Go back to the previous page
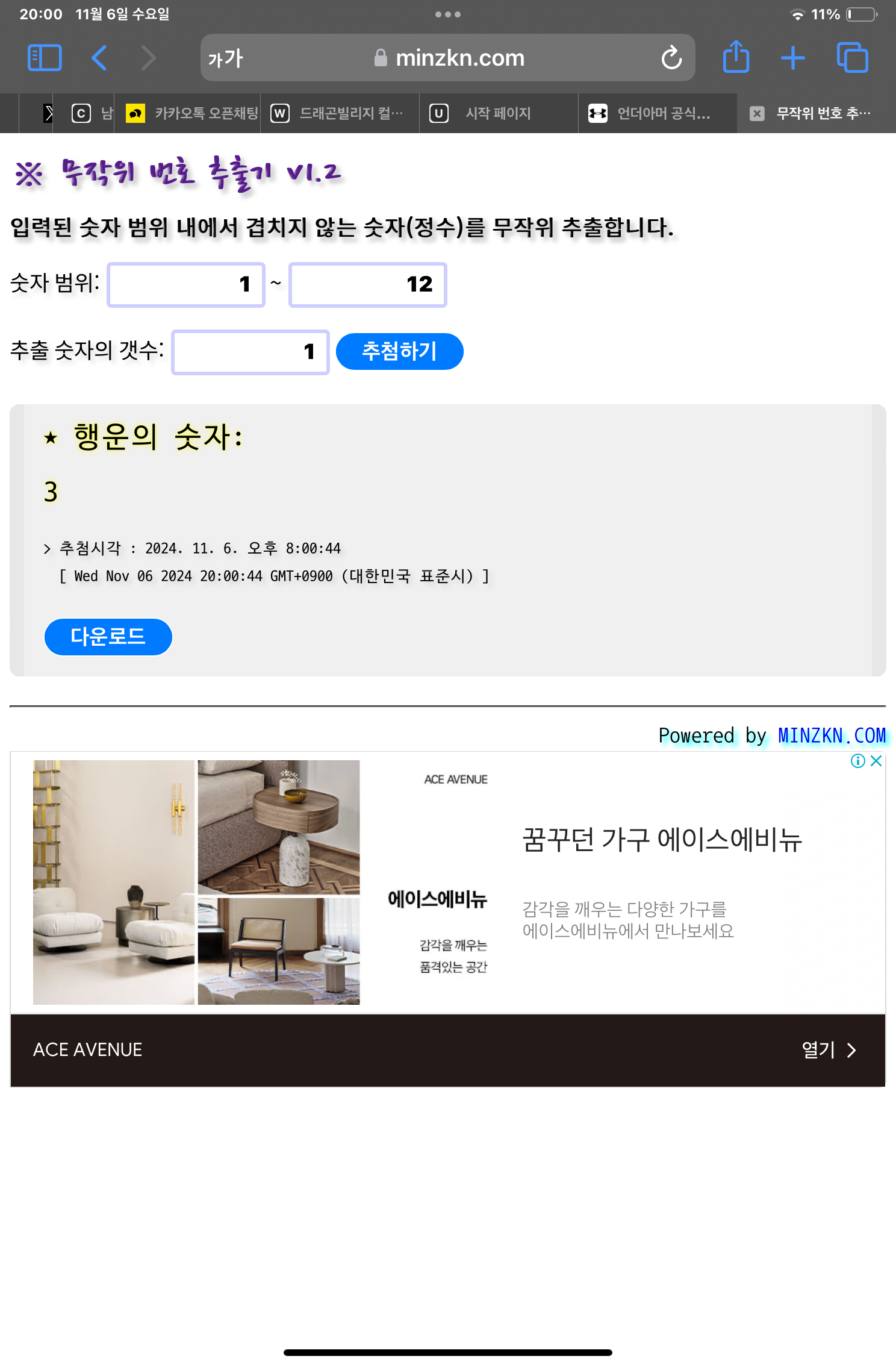 coord(99,58)
